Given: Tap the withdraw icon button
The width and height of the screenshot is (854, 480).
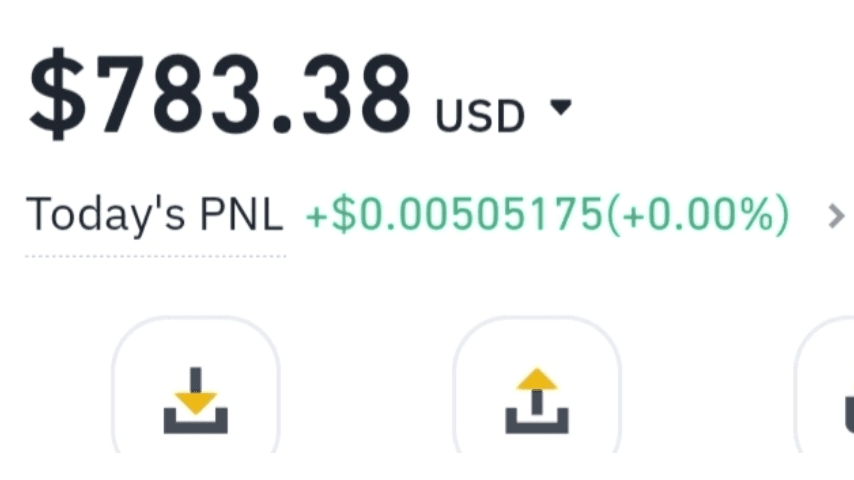Looking at the screenshot, I should 537,400.
